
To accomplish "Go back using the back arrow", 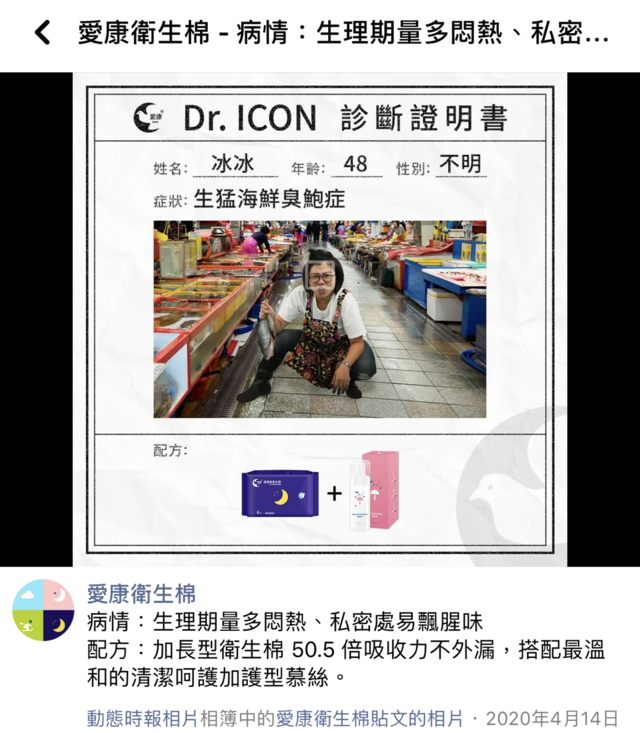I will click(41, 34).
